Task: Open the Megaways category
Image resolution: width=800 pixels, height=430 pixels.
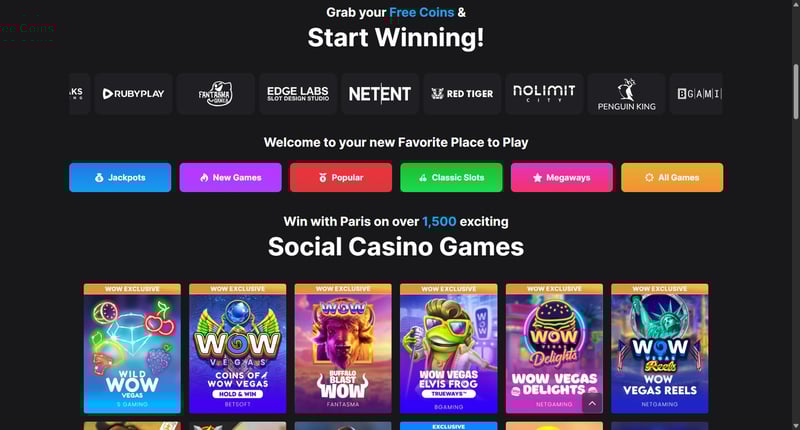Action: pos(561,177)
